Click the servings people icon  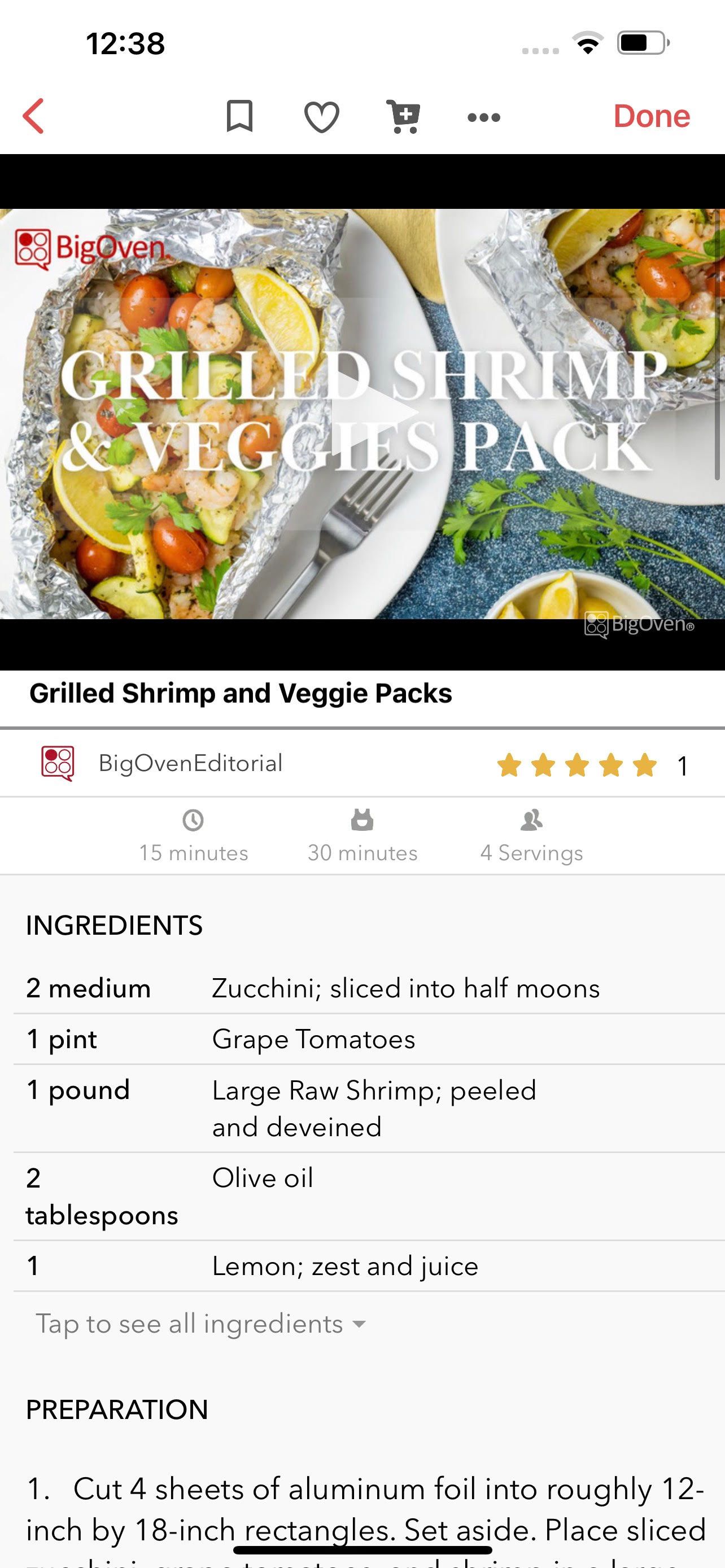(x=531, y=821)
